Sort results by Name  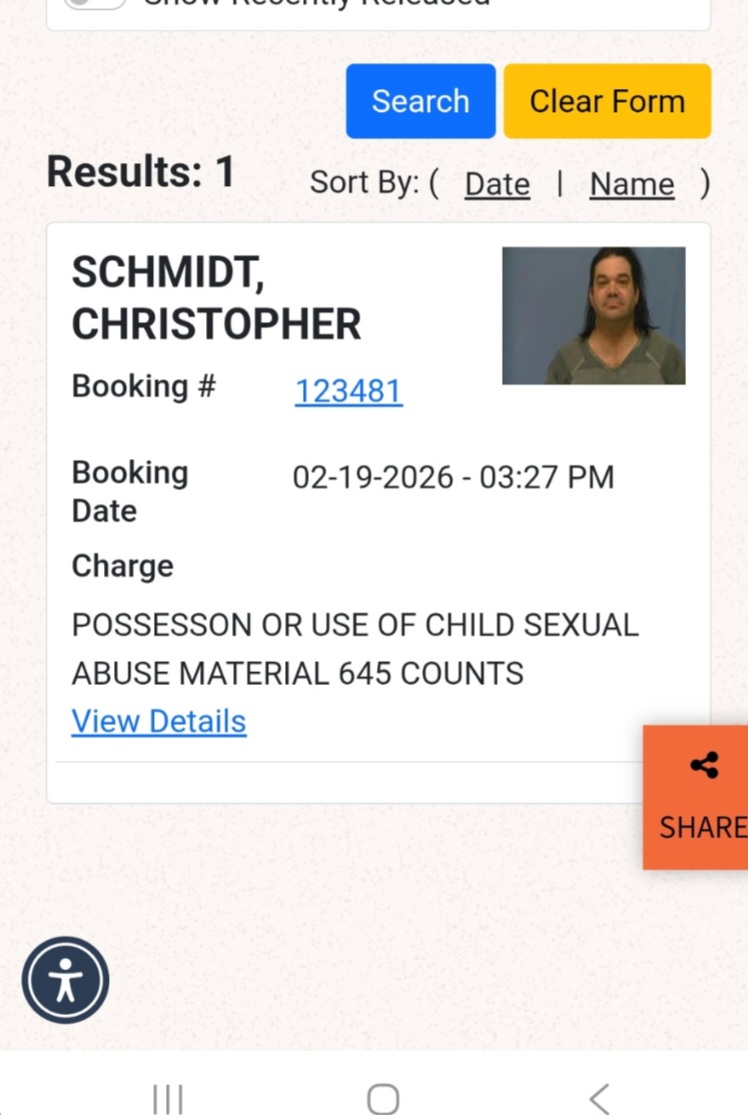632,184
